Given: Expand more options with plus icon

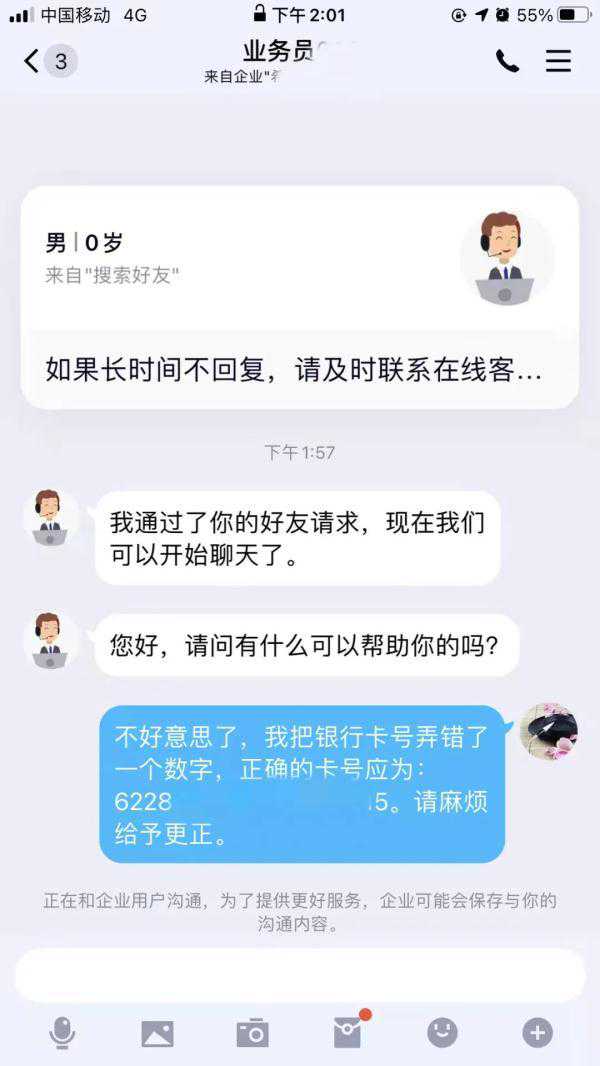Looking at the screenshot, I should point(537,1032).
